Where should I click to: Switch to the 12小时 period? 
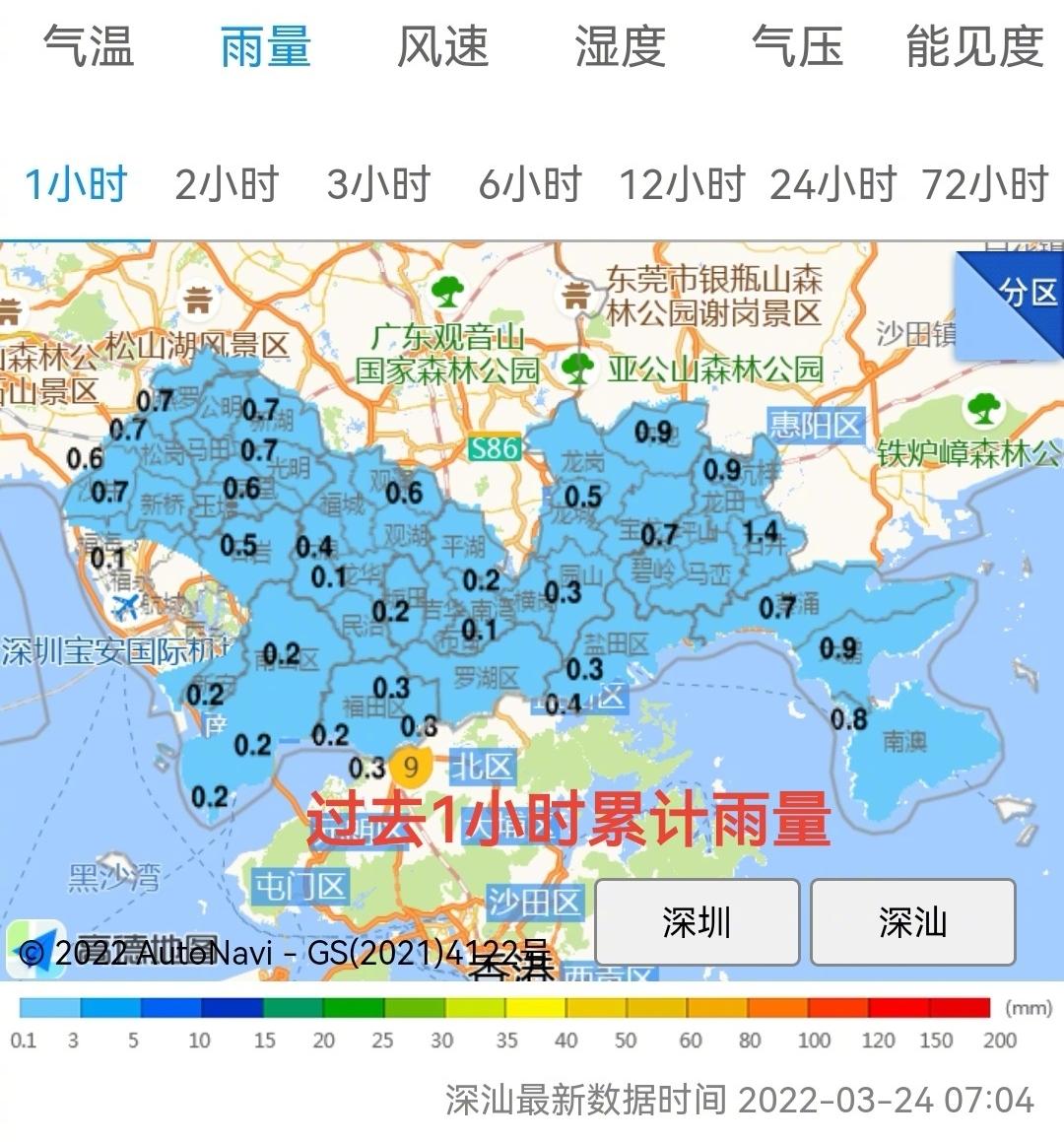(x=682, y=184)
